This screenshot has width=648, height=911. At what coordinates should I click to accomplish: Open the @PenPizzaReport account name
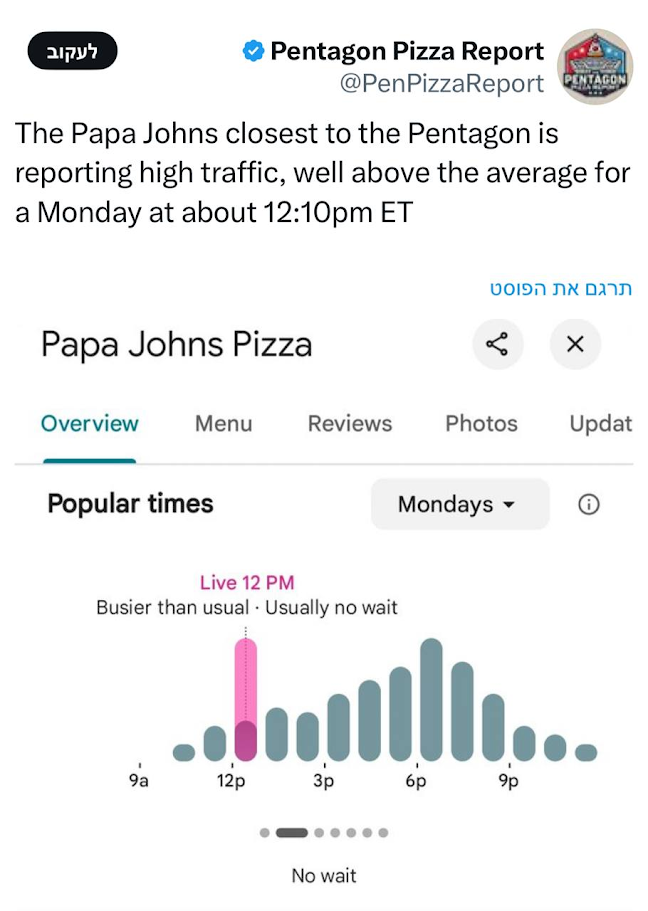442,84
